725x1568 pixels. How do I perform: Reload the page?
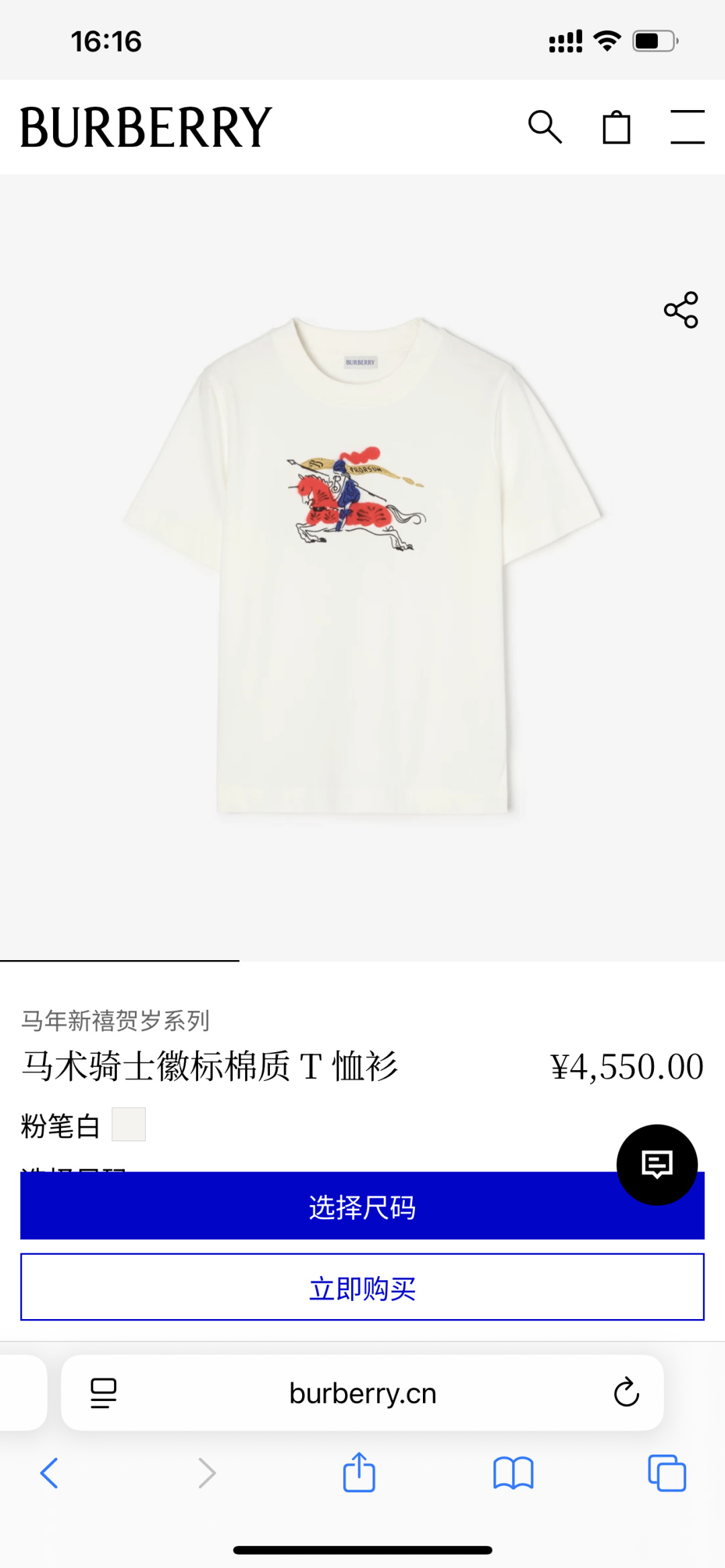pos(626,1393)
